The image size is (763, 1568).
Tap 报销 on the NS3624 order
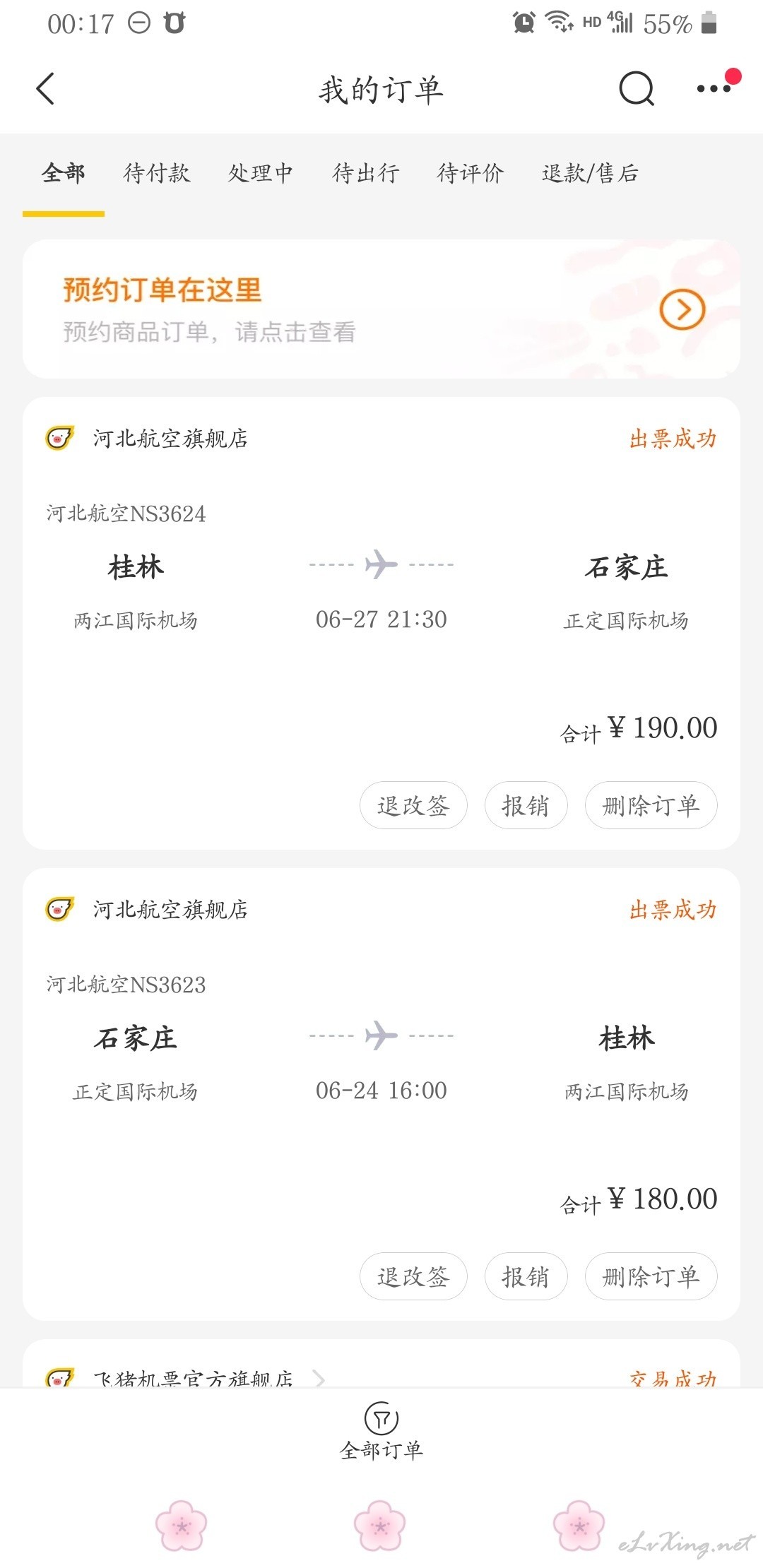coord(526,805)
